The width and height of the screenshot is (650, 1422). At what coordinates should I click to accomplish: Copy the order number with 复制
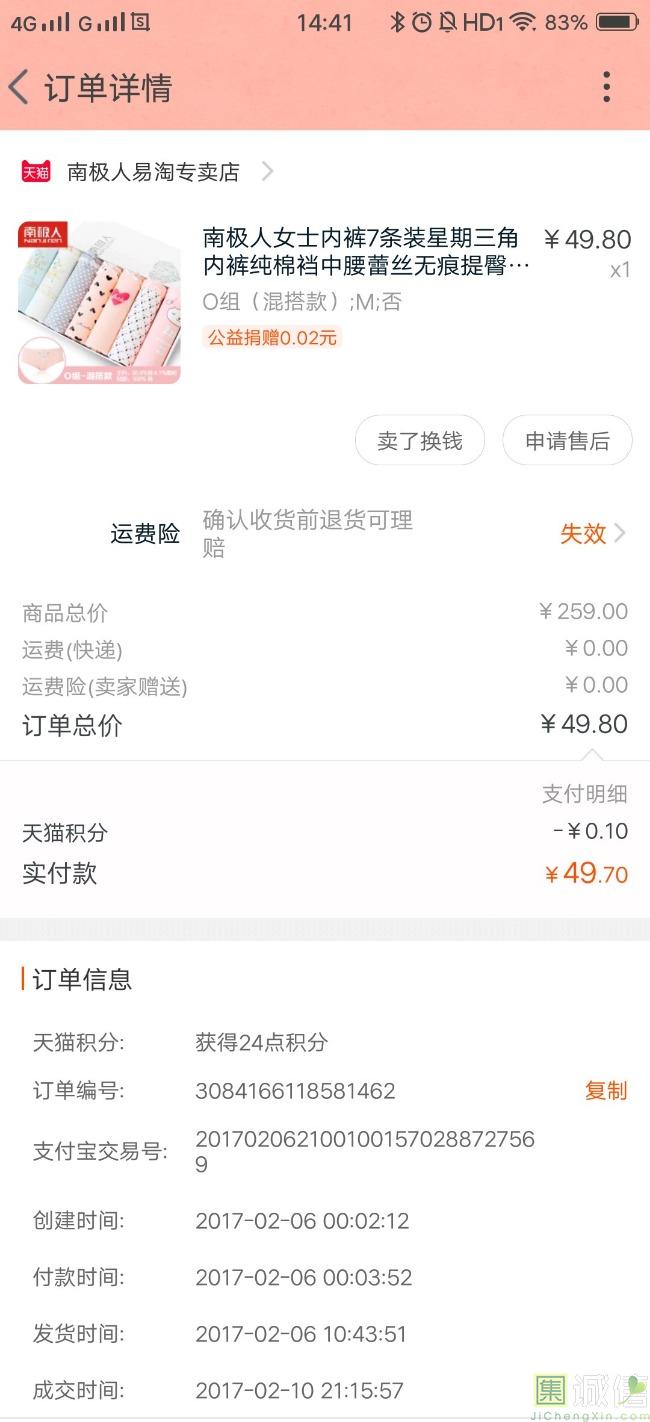tap(606, 1091)
